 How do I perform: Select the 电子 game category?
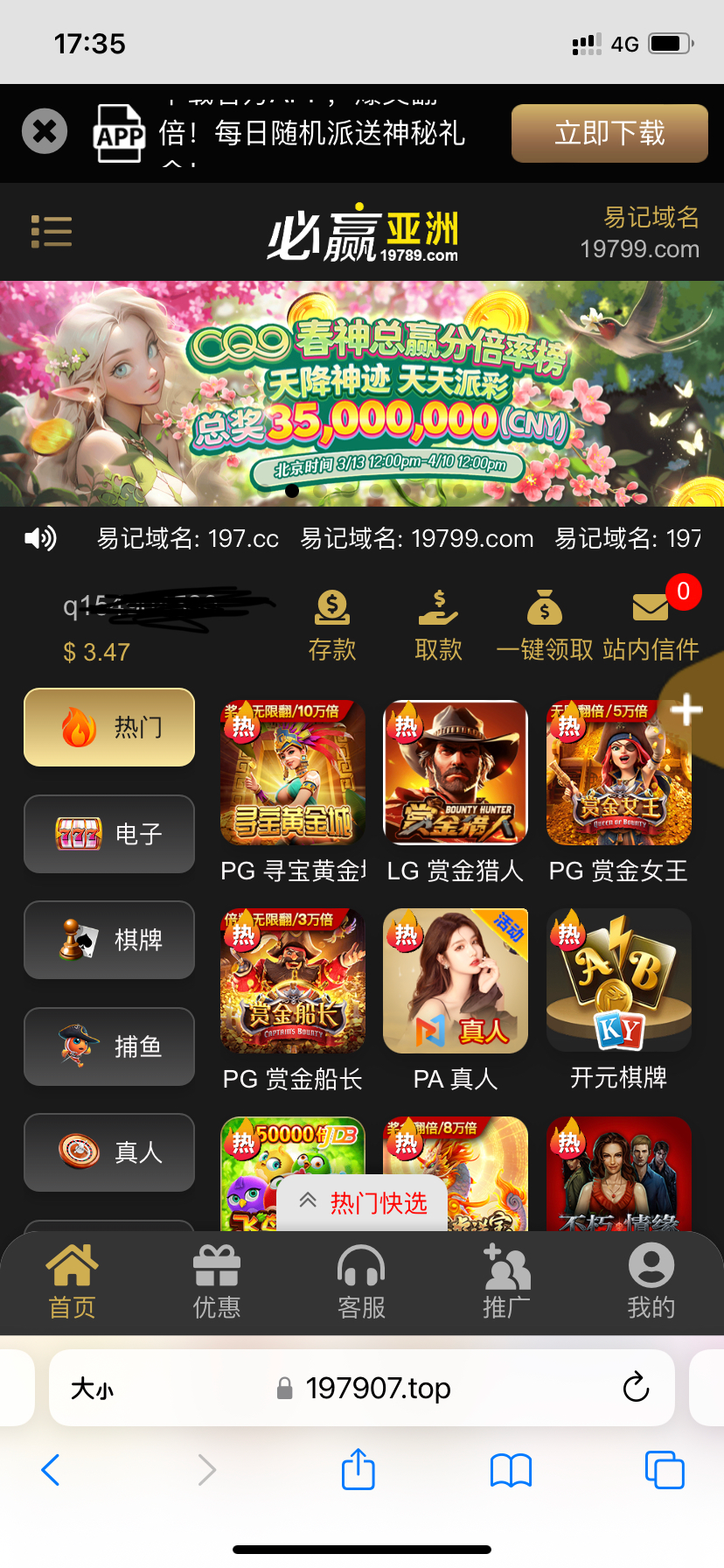pyautogui.click(x=109, y=834)
